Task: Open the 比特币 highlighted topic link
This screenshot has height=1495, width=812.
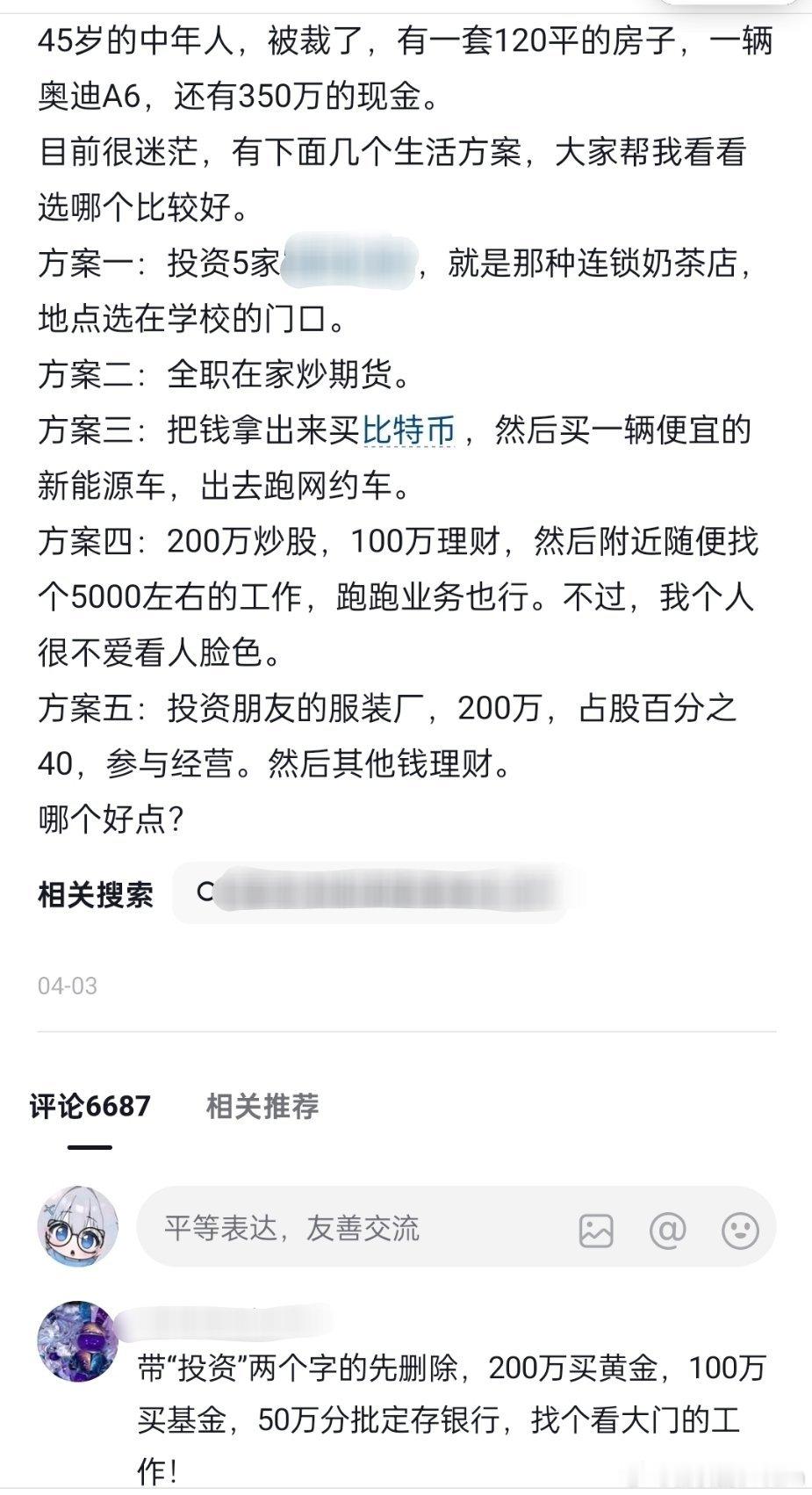Action: click(408, 430)
